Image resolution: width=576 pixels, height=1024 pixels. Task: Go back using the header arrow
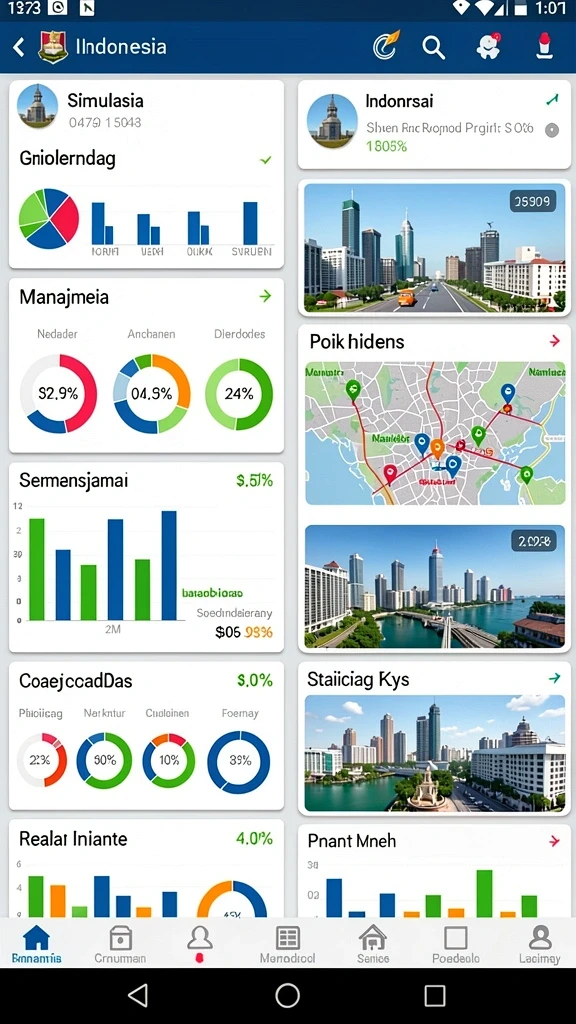pyautogui.click(x=19, y=47)
